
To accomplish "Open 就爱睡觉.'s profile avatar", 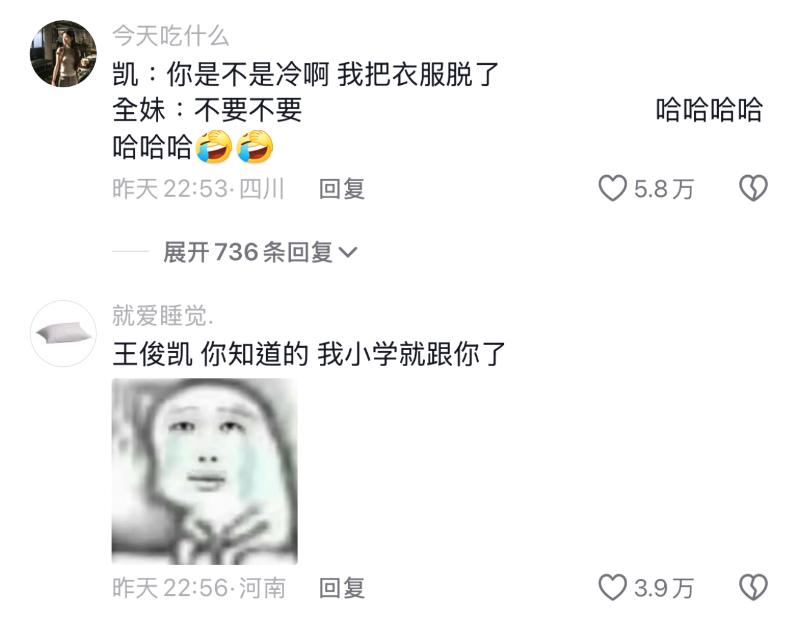I will (63, 333).
